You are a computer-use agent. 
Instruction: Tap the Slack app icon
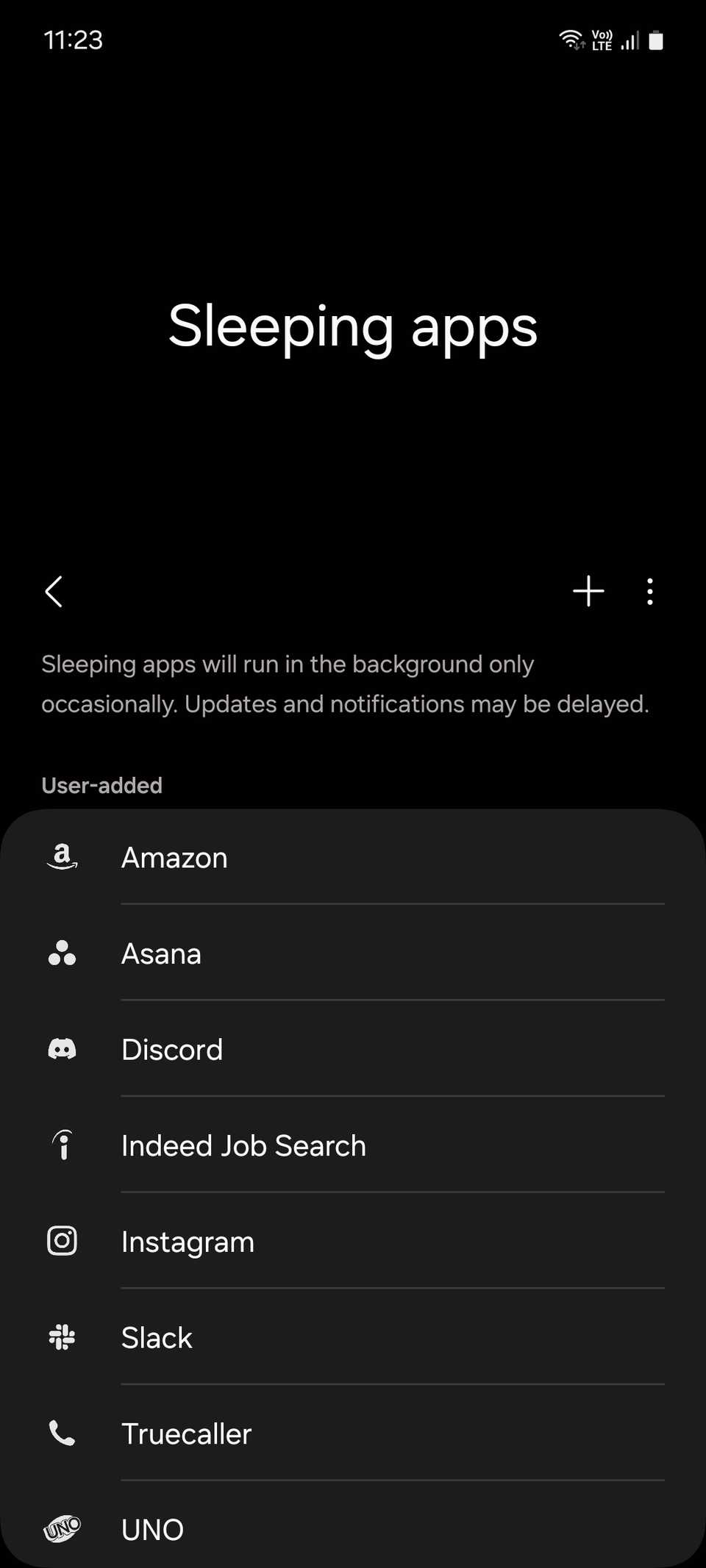[x=63, y=1337]
